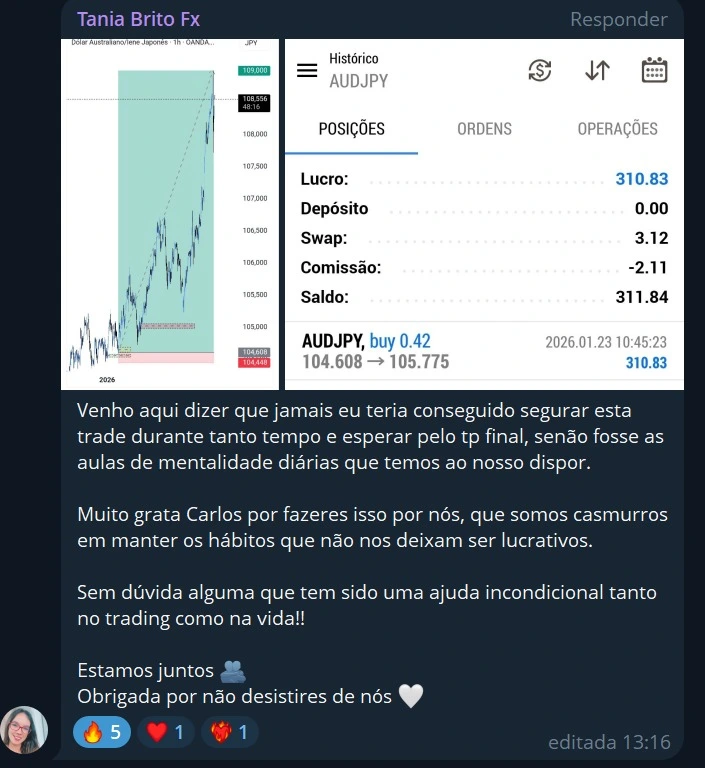
Task: Tap Responder to reply to this message
Action: 618,19
